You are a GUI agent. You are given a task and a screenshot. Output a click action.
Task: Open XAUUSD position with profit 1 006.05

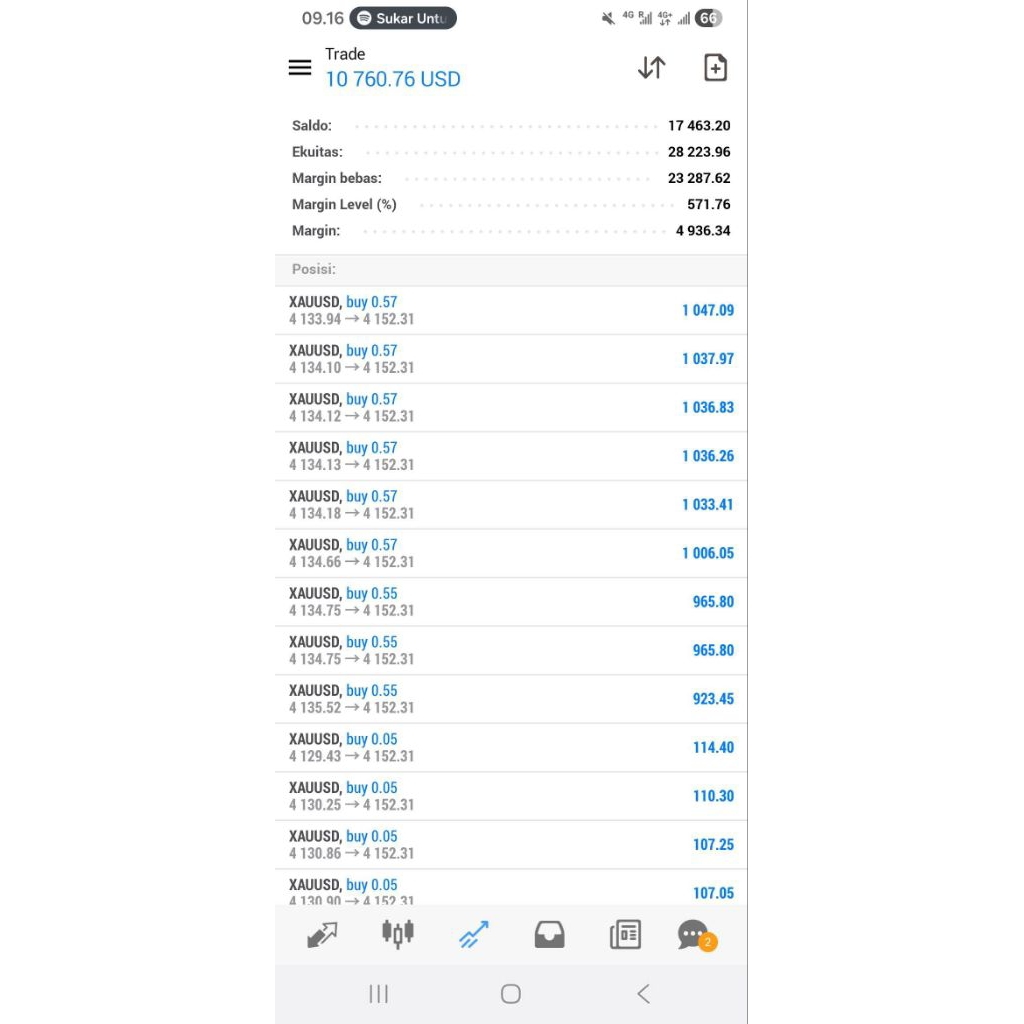(x=511, y=553)
